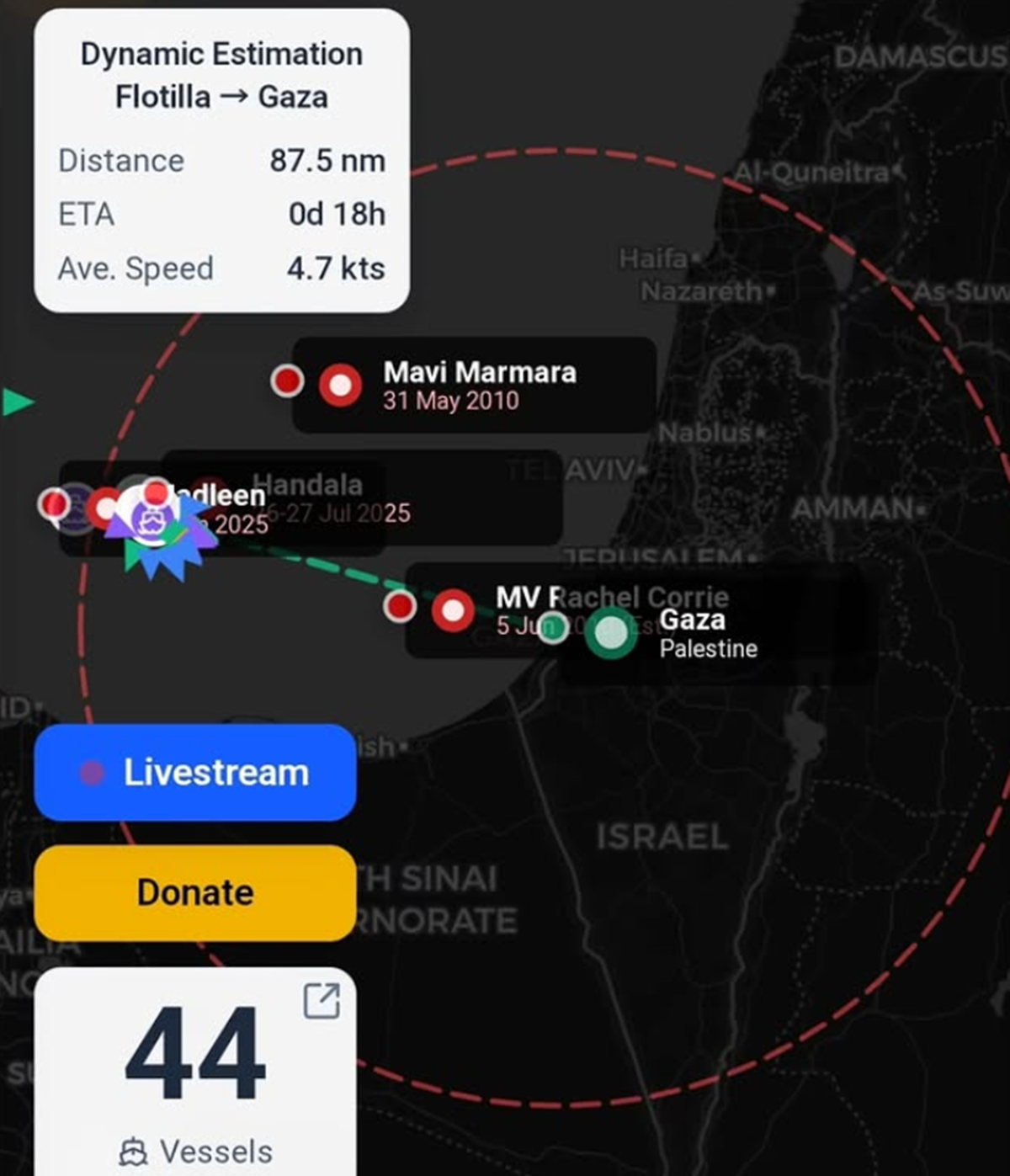The image size is (1010, 1176).
Task: Open the vessels list external link icon
Action: (x=322, y=1000)
